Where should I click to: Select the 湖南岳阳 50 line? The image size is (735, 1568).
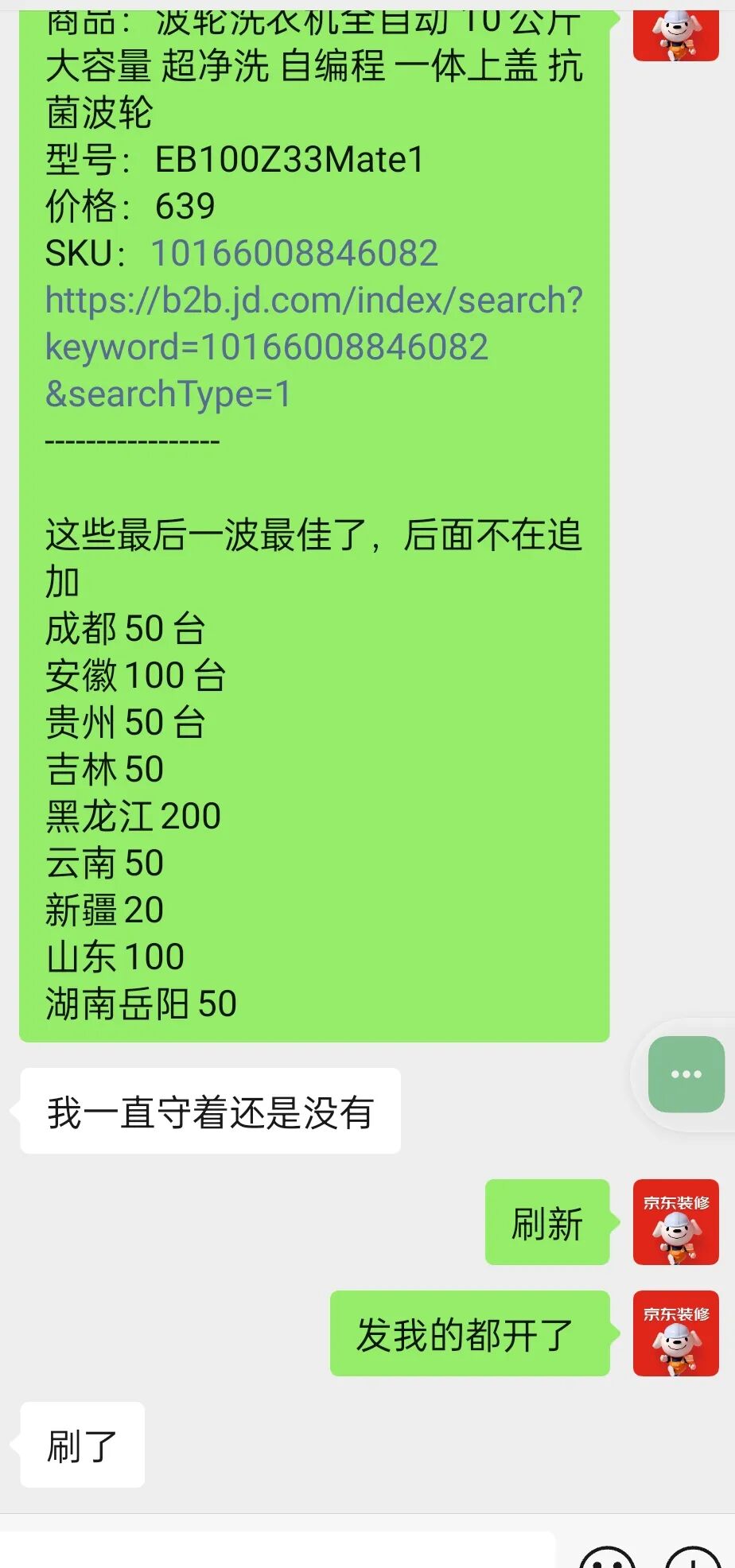[x=140, y=1003]
